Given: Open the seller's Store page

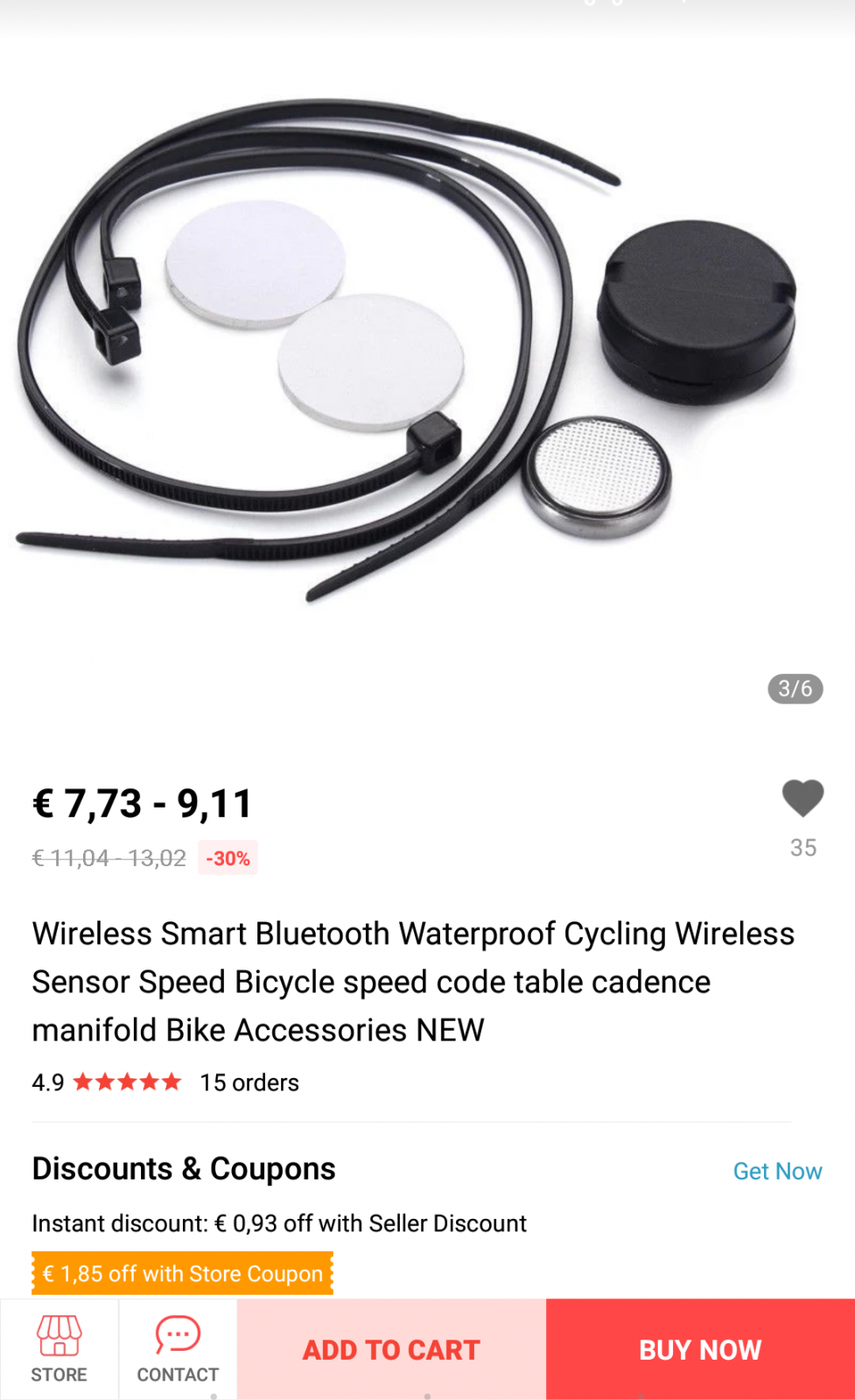Looking at the screenshot, I should click(x=59, y=1348).
